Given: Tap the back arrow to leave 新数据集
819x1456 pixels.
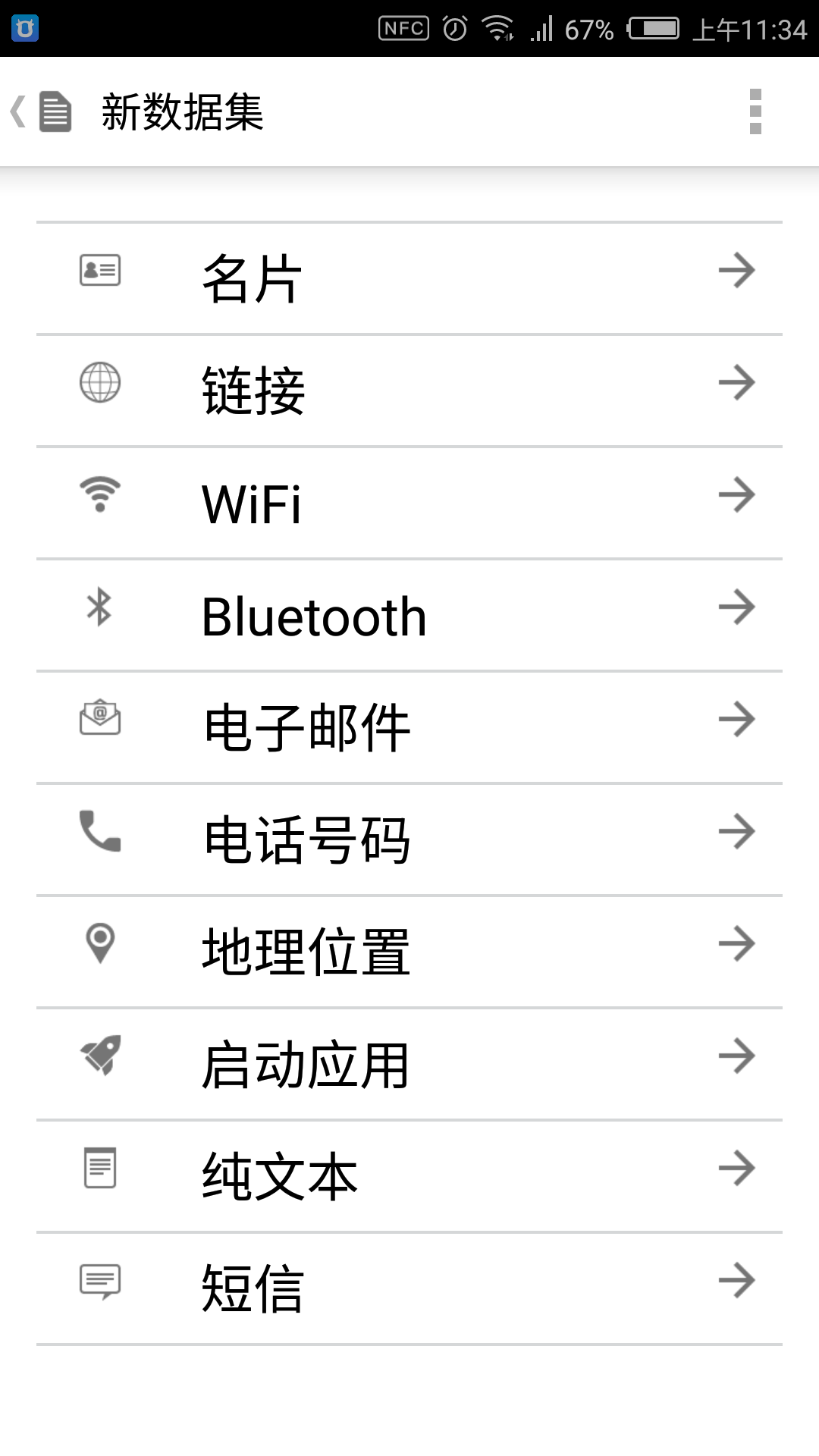Looking at the screenshot, I should 20,109.
